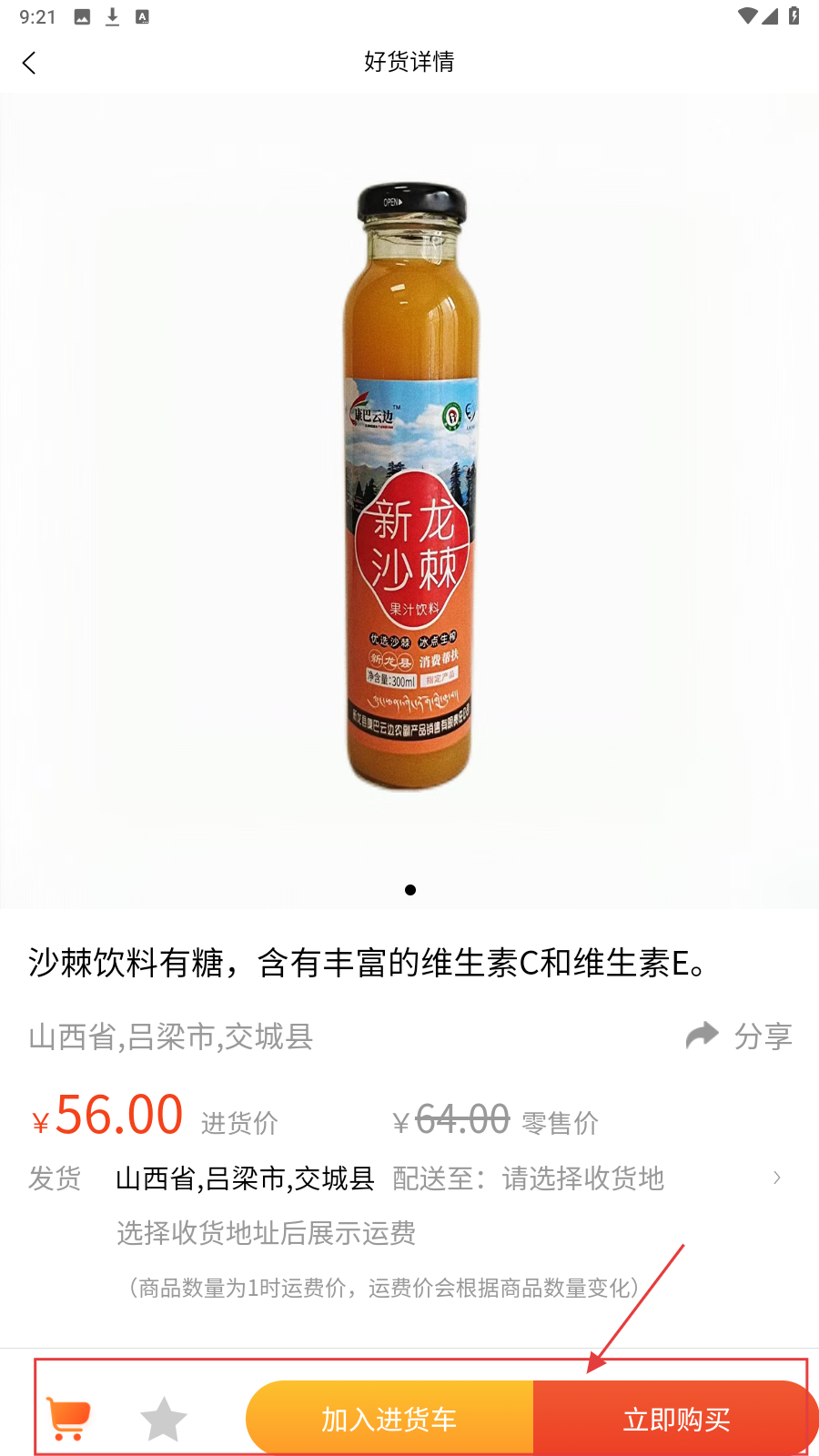View the sea buckthorn drink product image

[409, 491]
